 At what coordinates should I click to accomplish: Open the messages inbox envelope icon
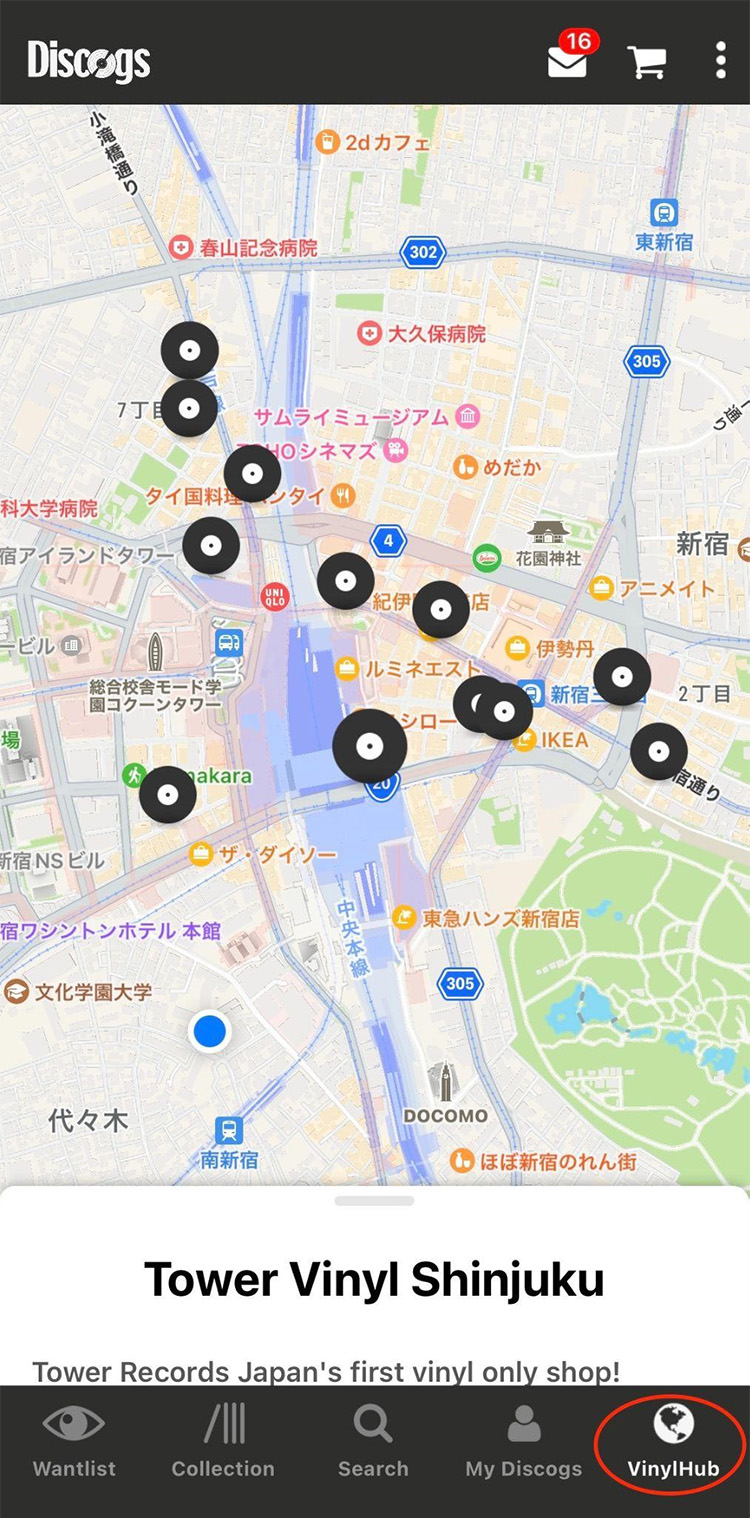point(567,60)
